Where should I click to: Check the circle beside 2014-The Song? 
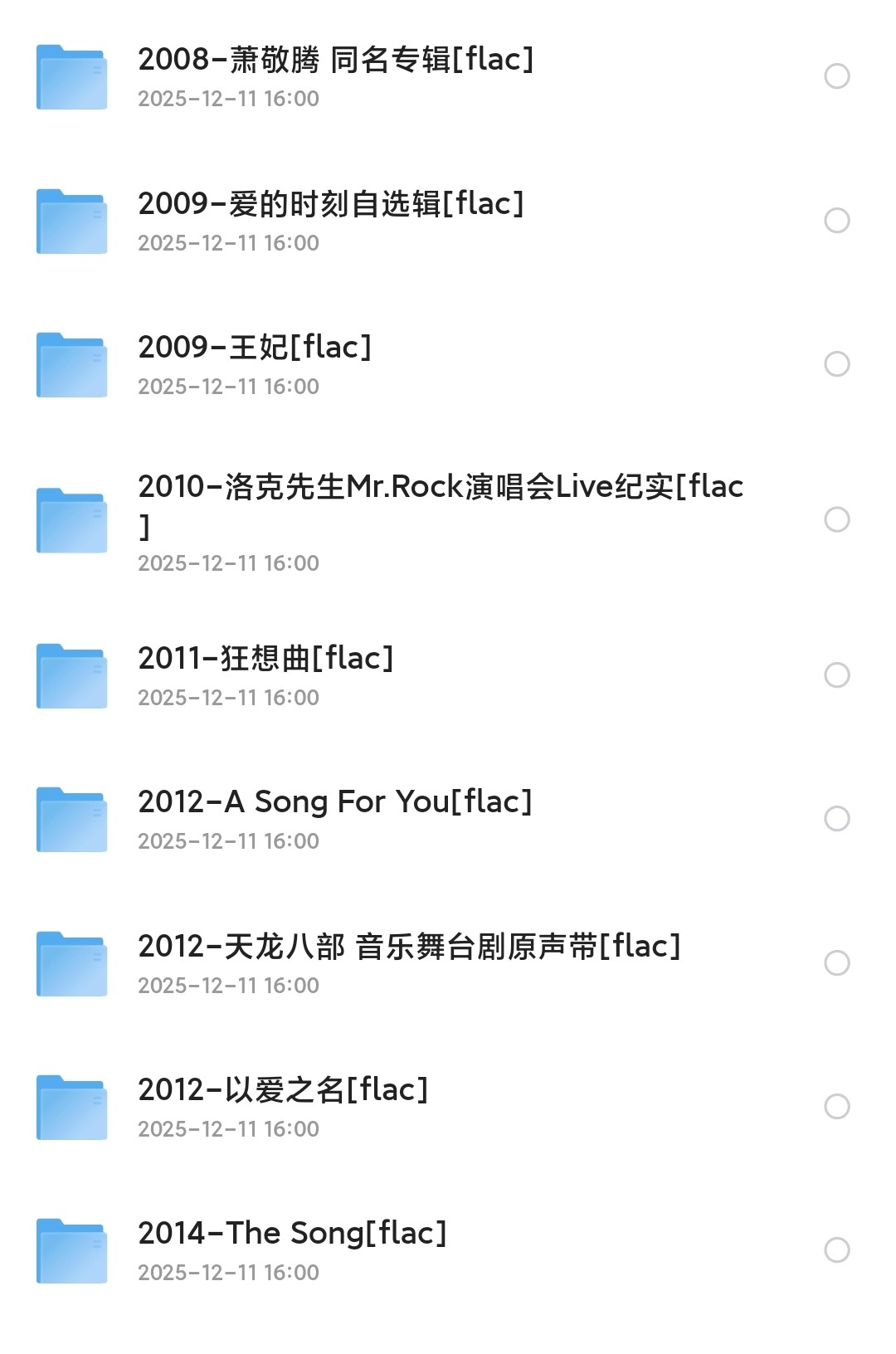pyautogui.click(x=837, y=1250)
